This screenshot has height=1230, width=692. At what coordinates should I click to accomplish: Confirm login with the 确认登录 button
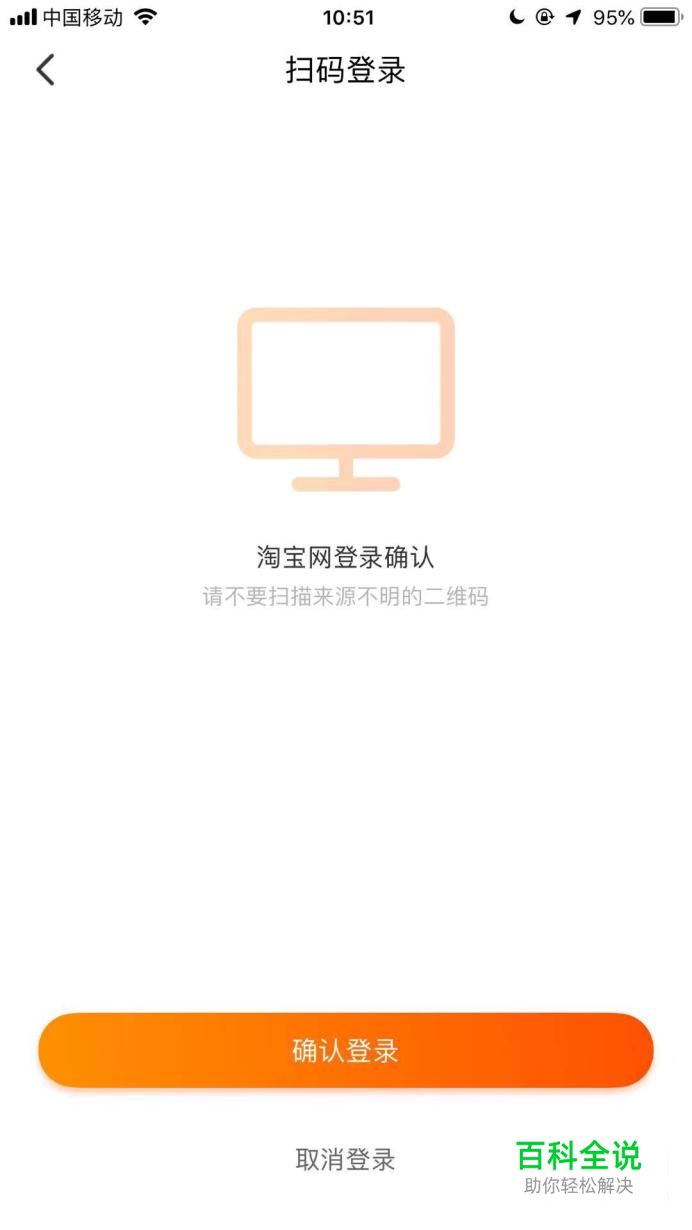point(345,1050)
